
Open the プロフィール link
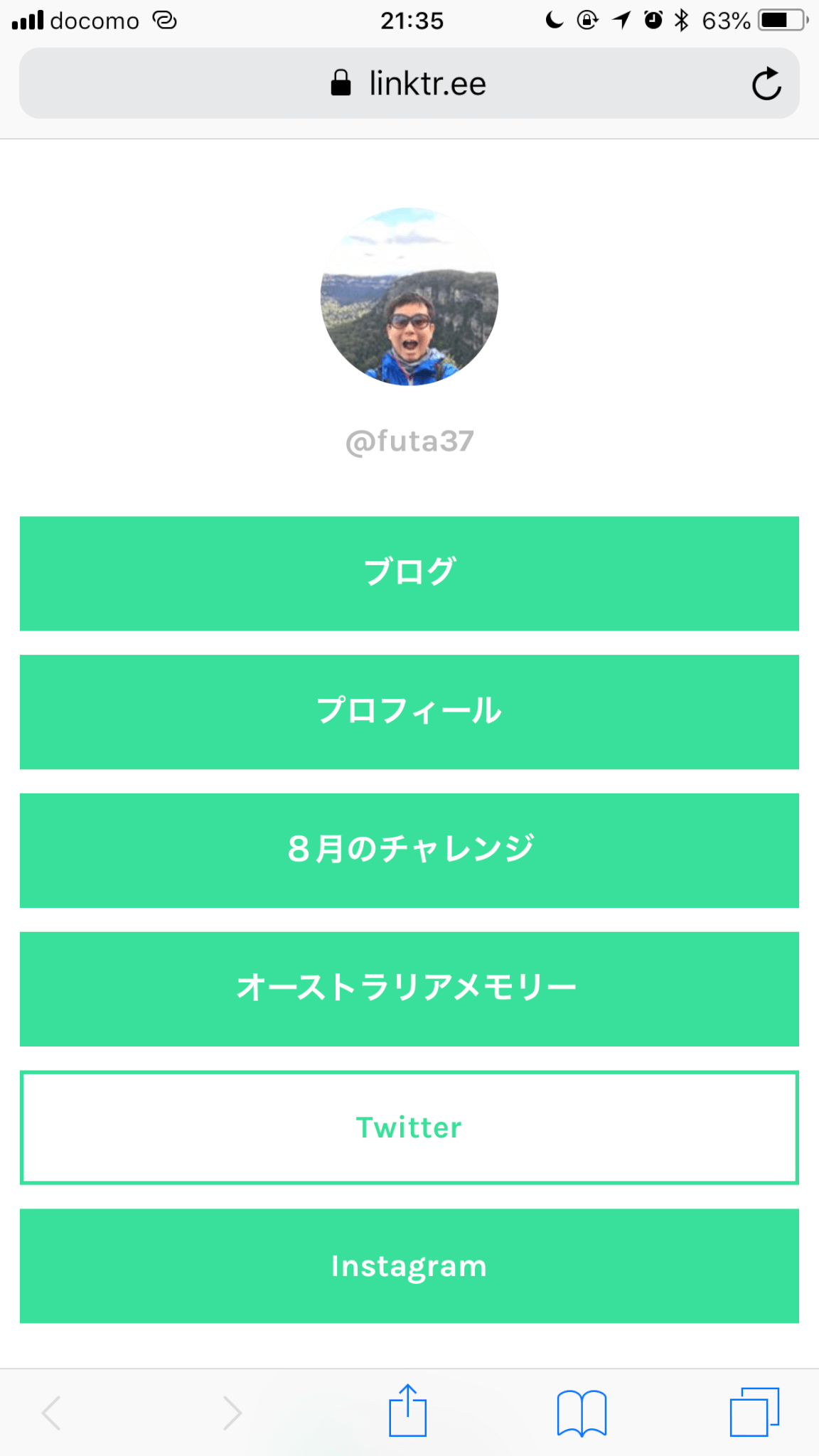(x=409, y=712)
